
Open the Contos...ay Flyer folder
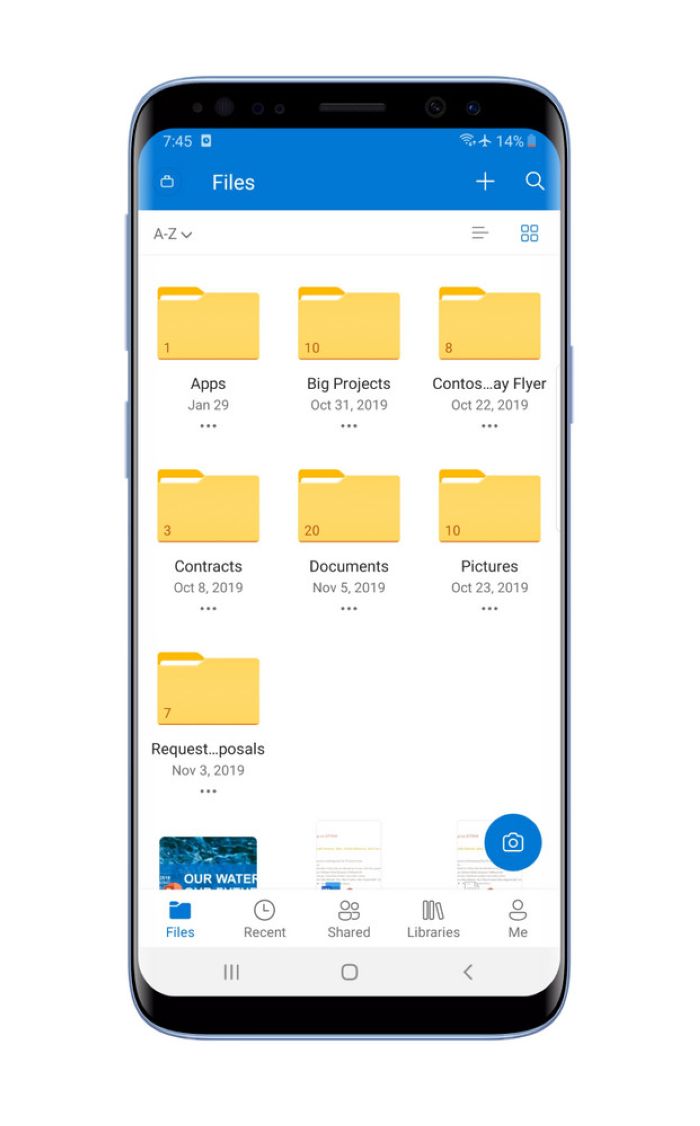click(489, 325)
